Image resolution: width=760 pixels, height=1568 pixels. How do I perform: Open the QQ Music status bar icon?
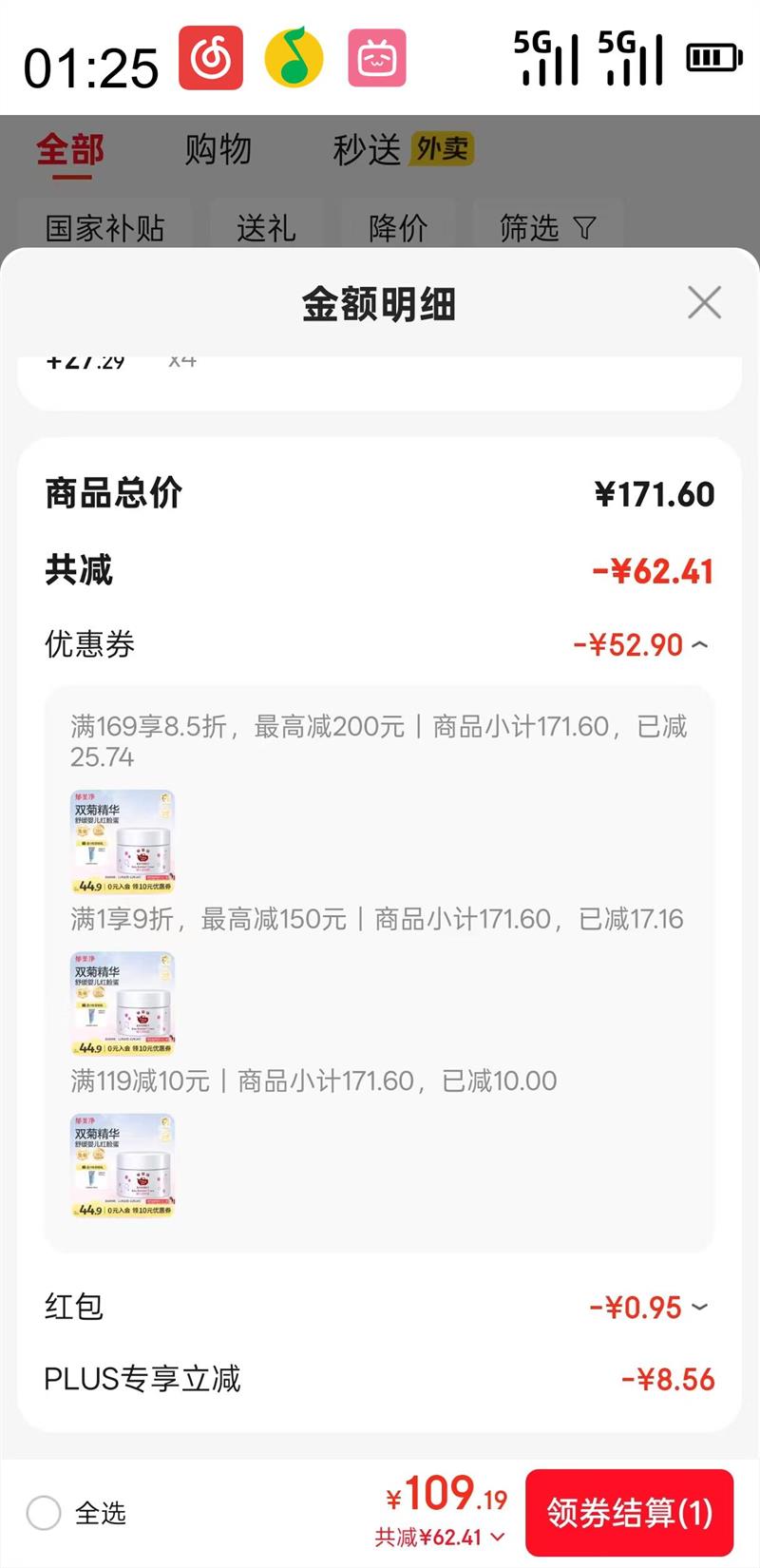coord(294,59)
